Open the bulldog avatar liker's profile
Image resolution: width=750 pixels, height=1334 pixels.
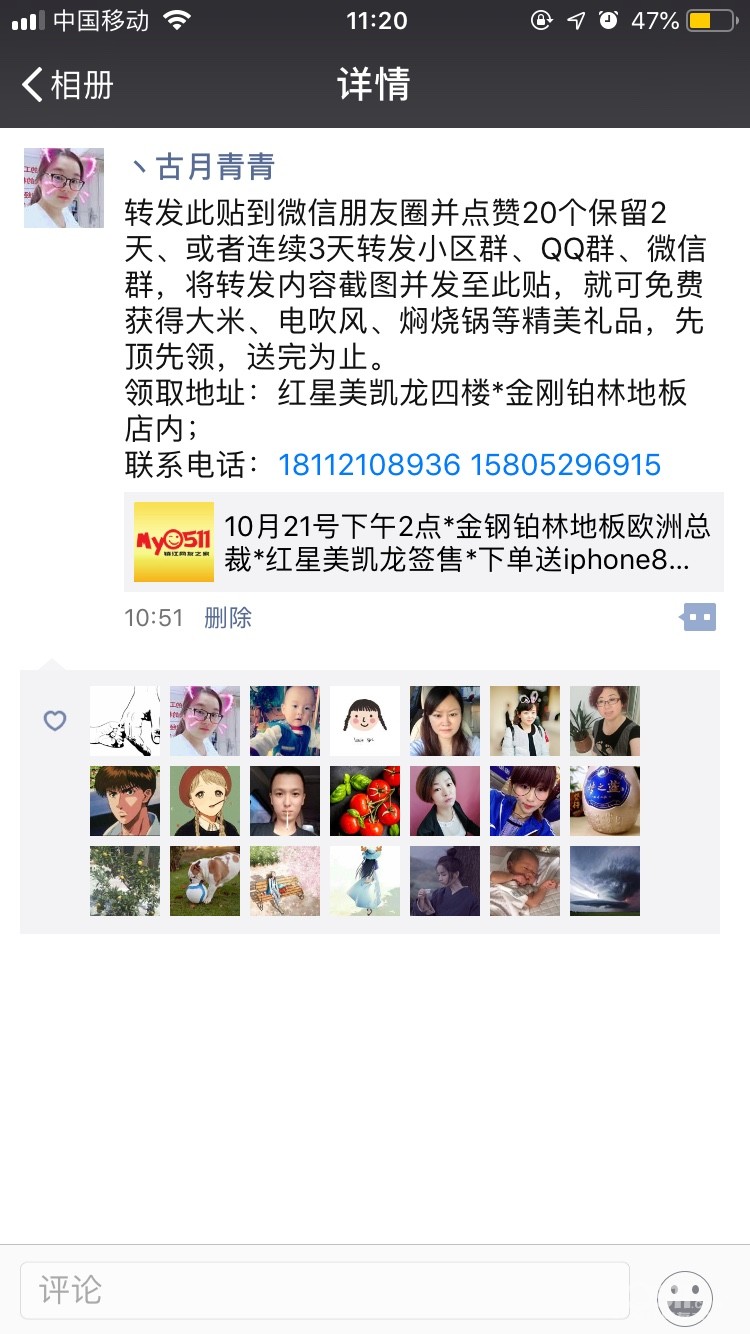pyautogui.click(x=205, y=881)
